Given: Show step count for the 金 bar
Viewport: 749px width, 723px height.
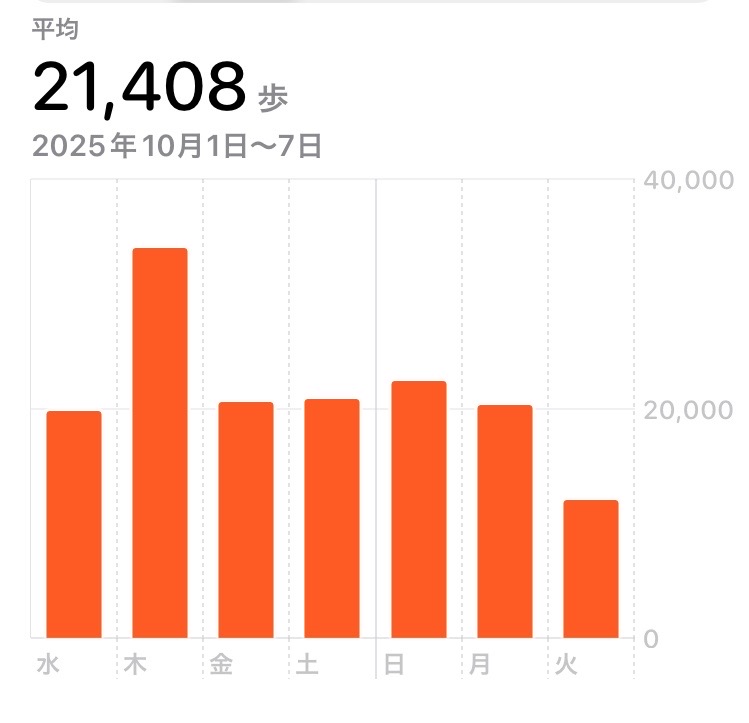Looking at the screenshot, I should click(246, 519).
